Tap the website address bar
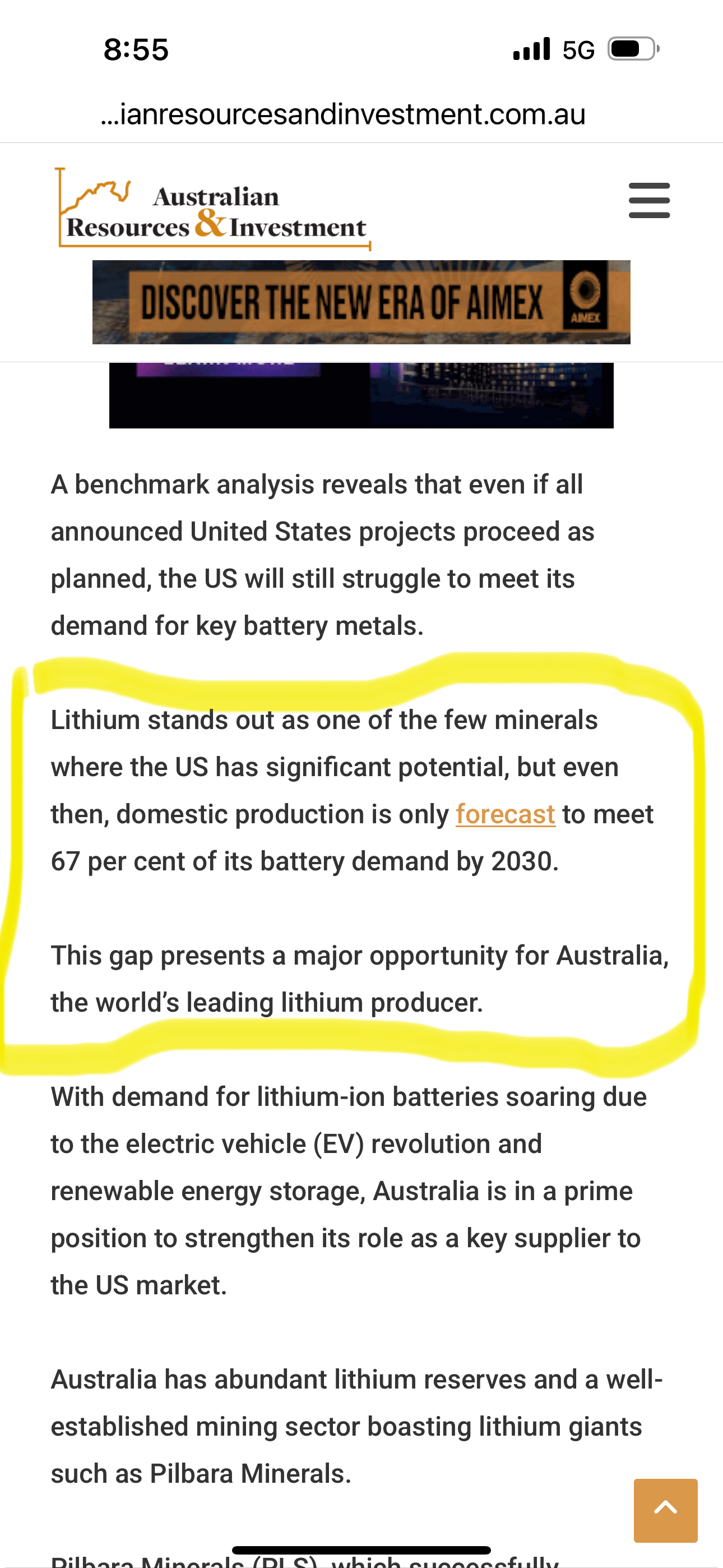The image size is (723, 1568). click(343, 114)
